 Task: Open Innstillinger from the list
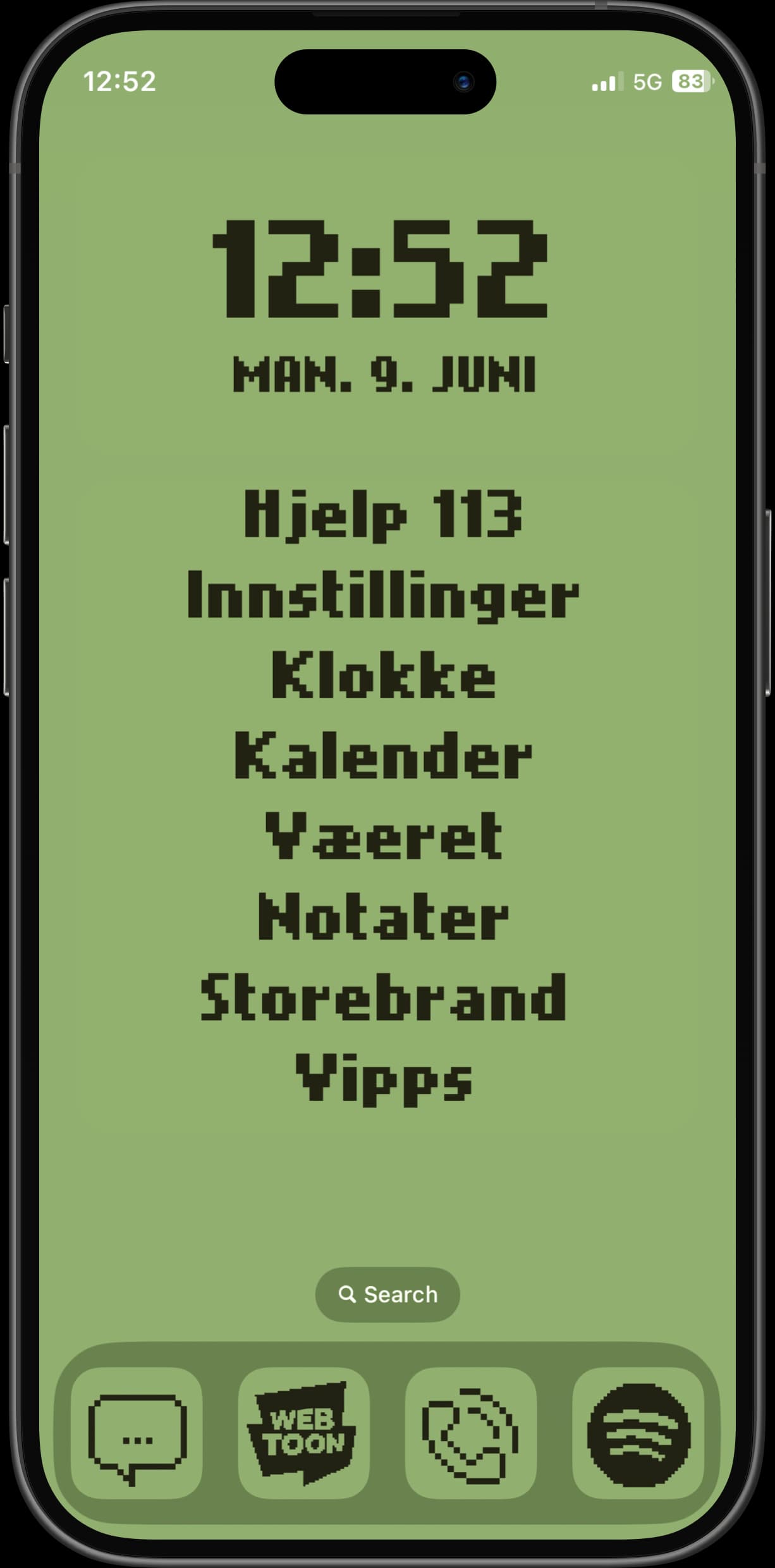[383, 596]
